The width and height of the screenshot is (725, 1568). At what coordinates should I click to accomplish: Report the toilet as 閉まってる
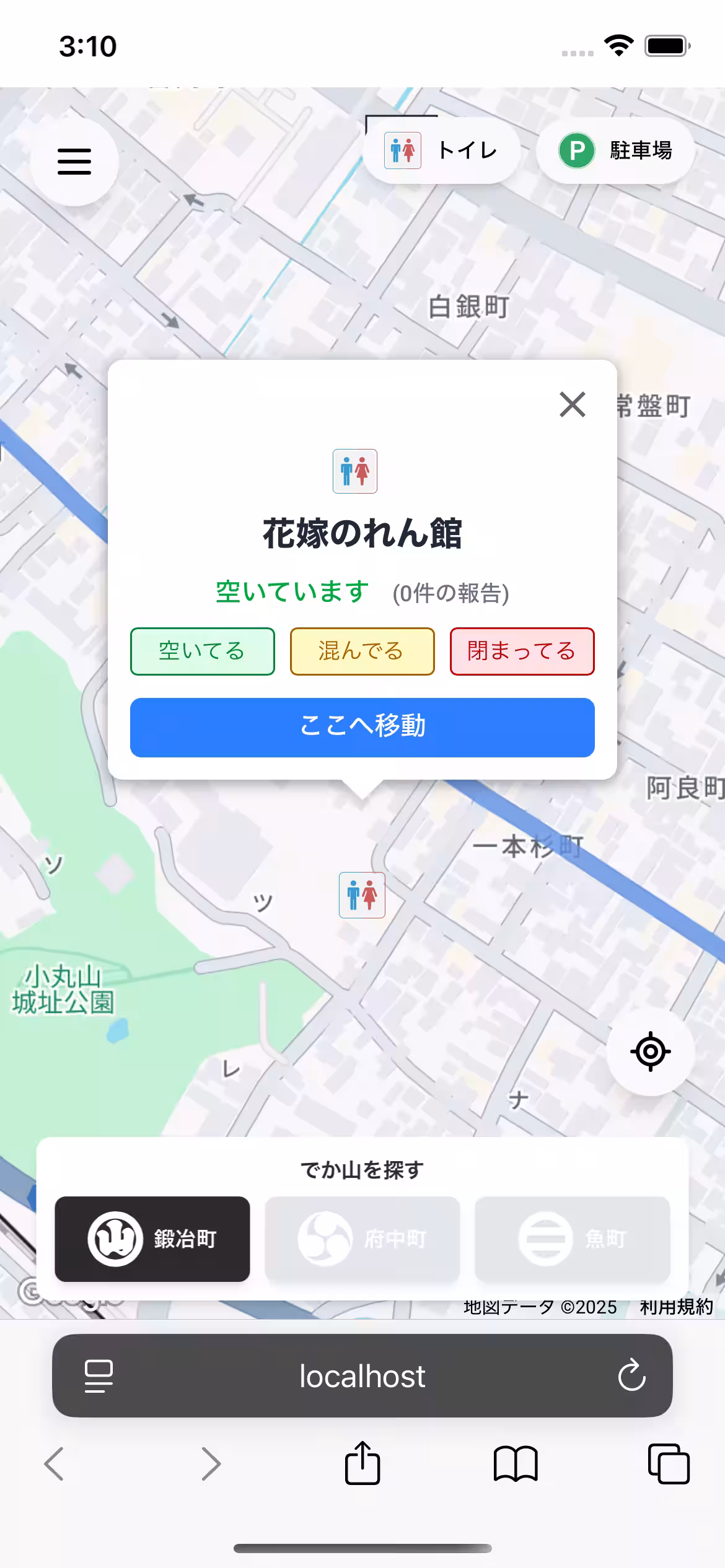pyautogui.click(x=522, y=651)
